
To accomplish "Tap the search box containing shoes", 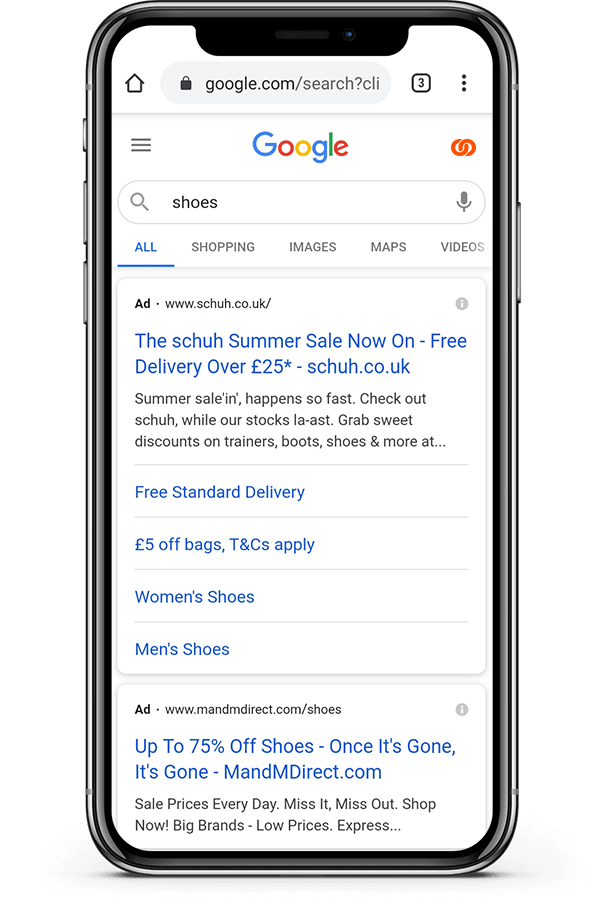I will point(300,202).
